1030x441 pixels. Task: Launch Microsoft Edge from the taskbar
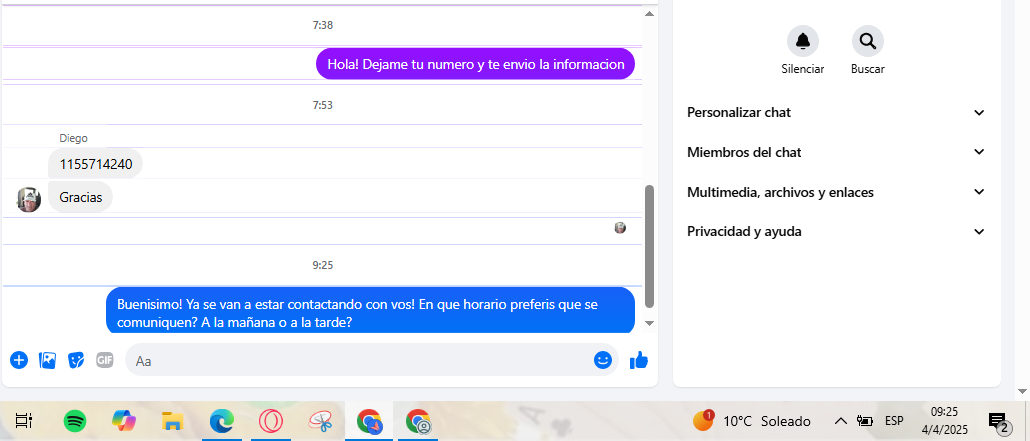pyautogui.click(x=221, y=421)
